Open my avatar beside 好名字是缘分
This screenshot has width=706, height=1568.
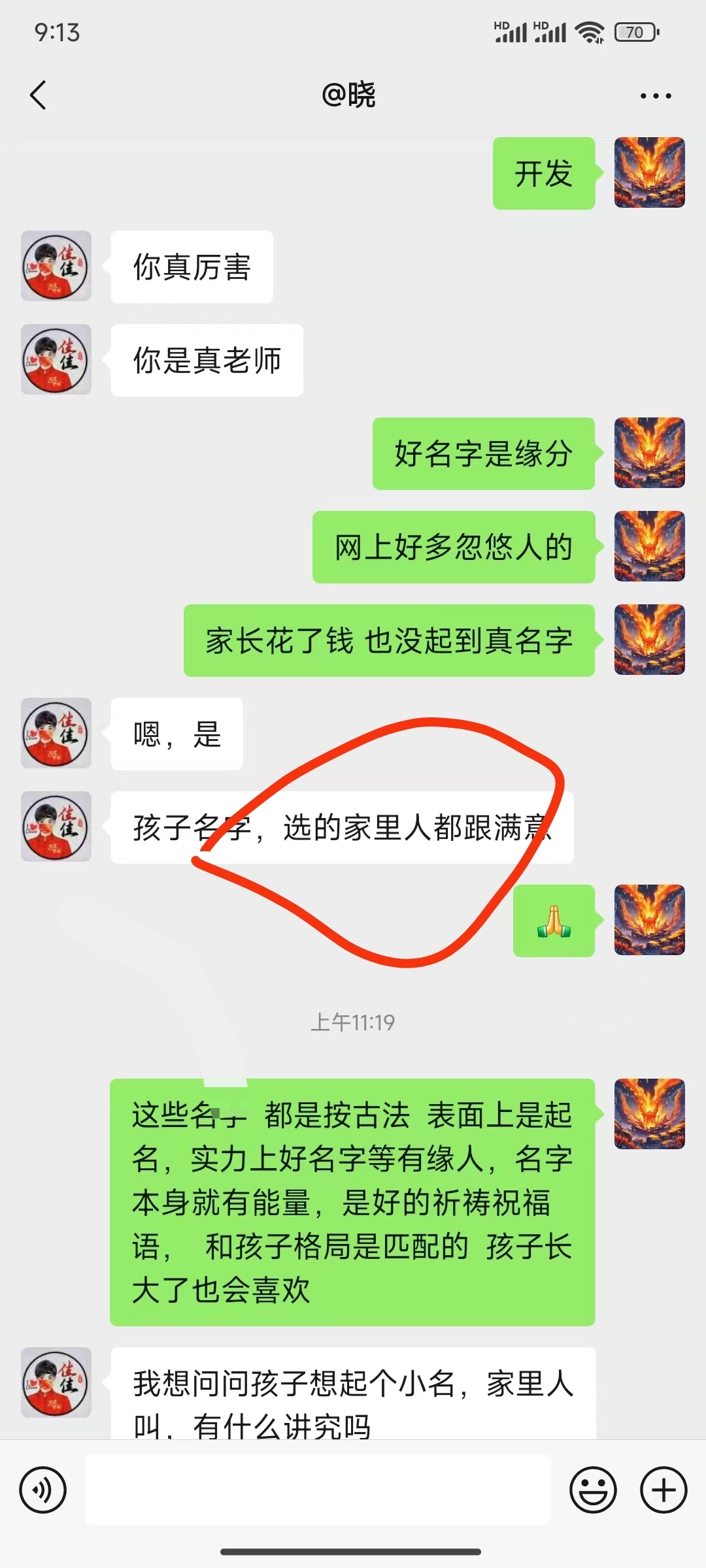tap(649, 453)
